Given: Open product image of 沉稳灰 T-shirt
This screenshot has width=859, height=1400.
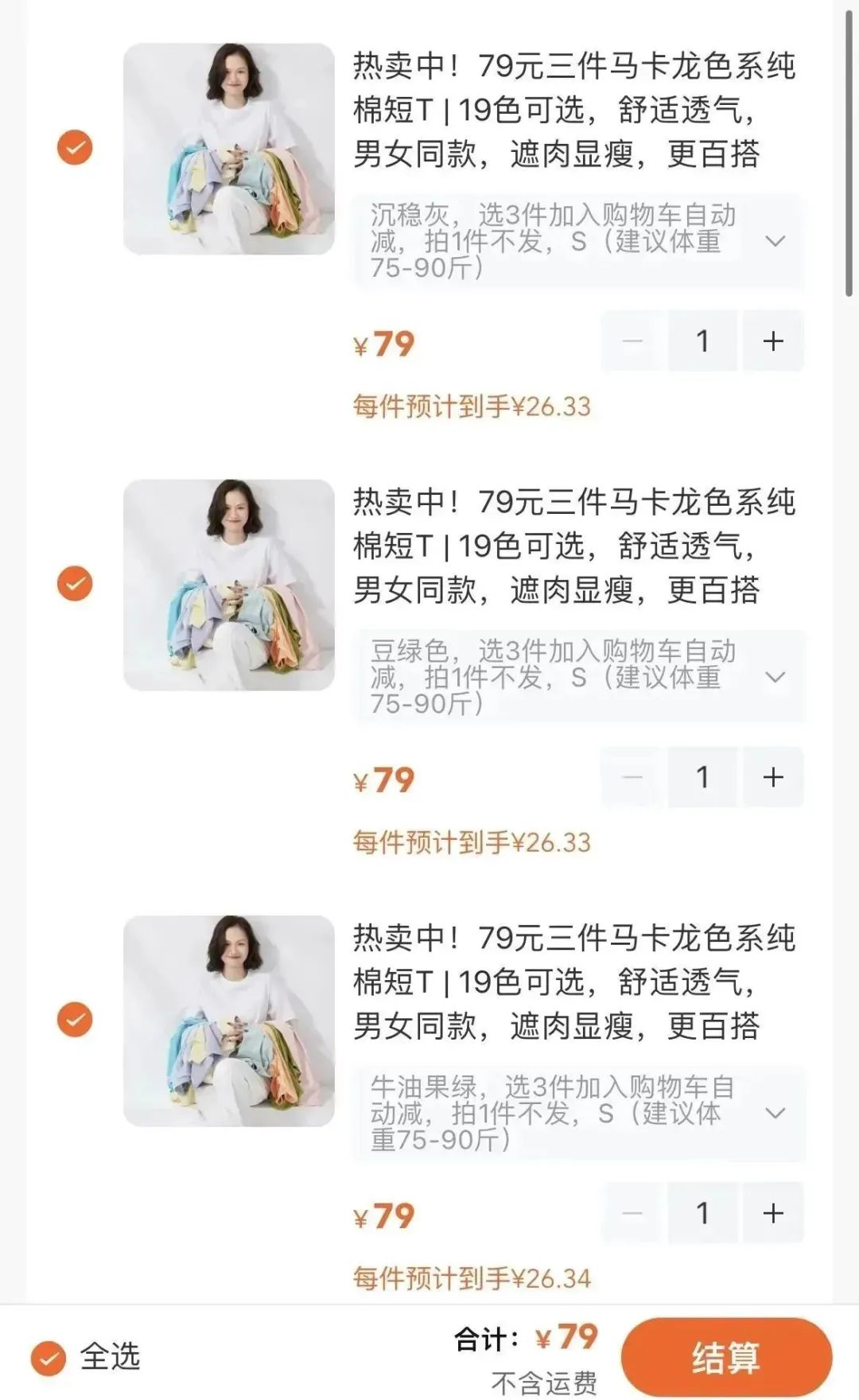Looking at the screenshot, I should tap(229, 149).
